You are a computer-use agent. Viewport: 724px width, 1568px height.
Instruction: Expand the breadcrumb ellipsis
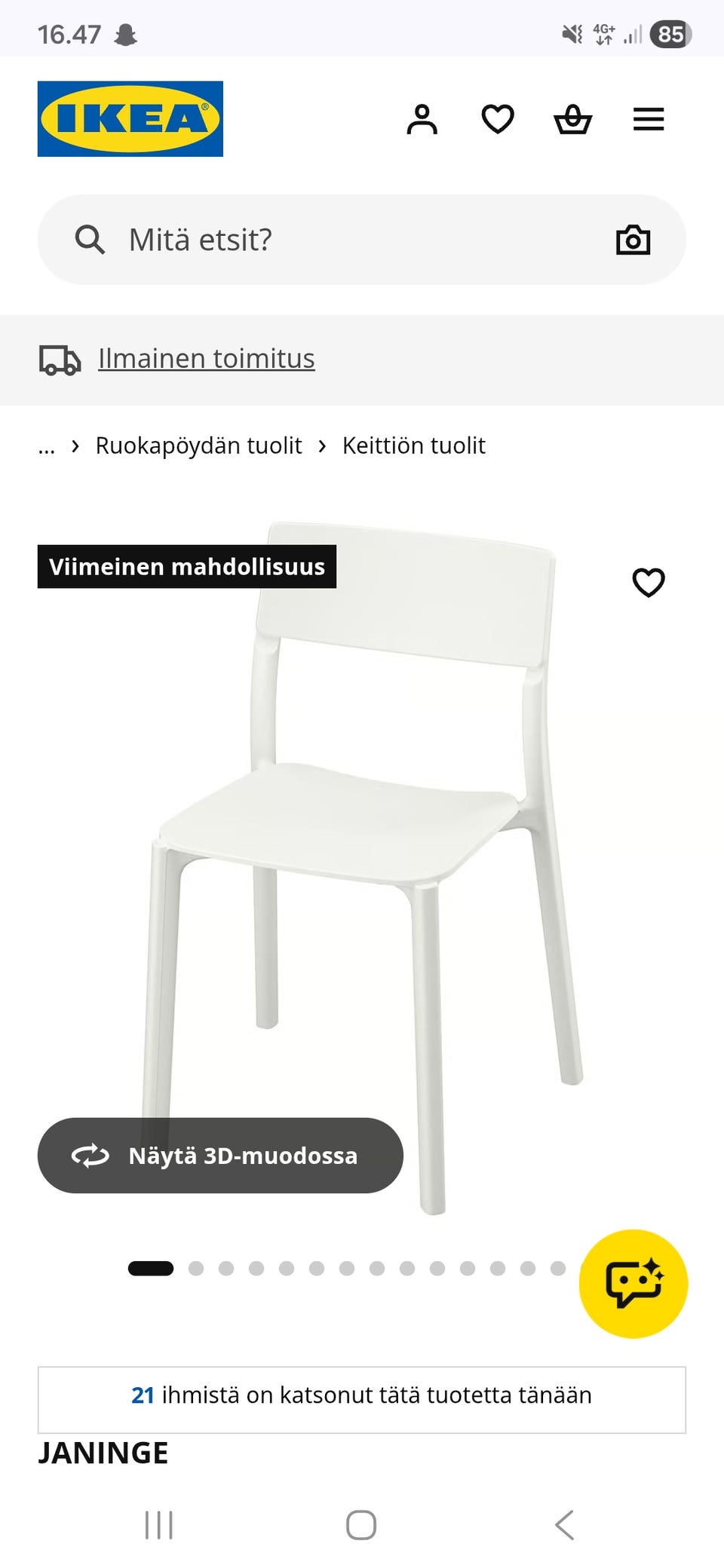(x=47, y=446)
